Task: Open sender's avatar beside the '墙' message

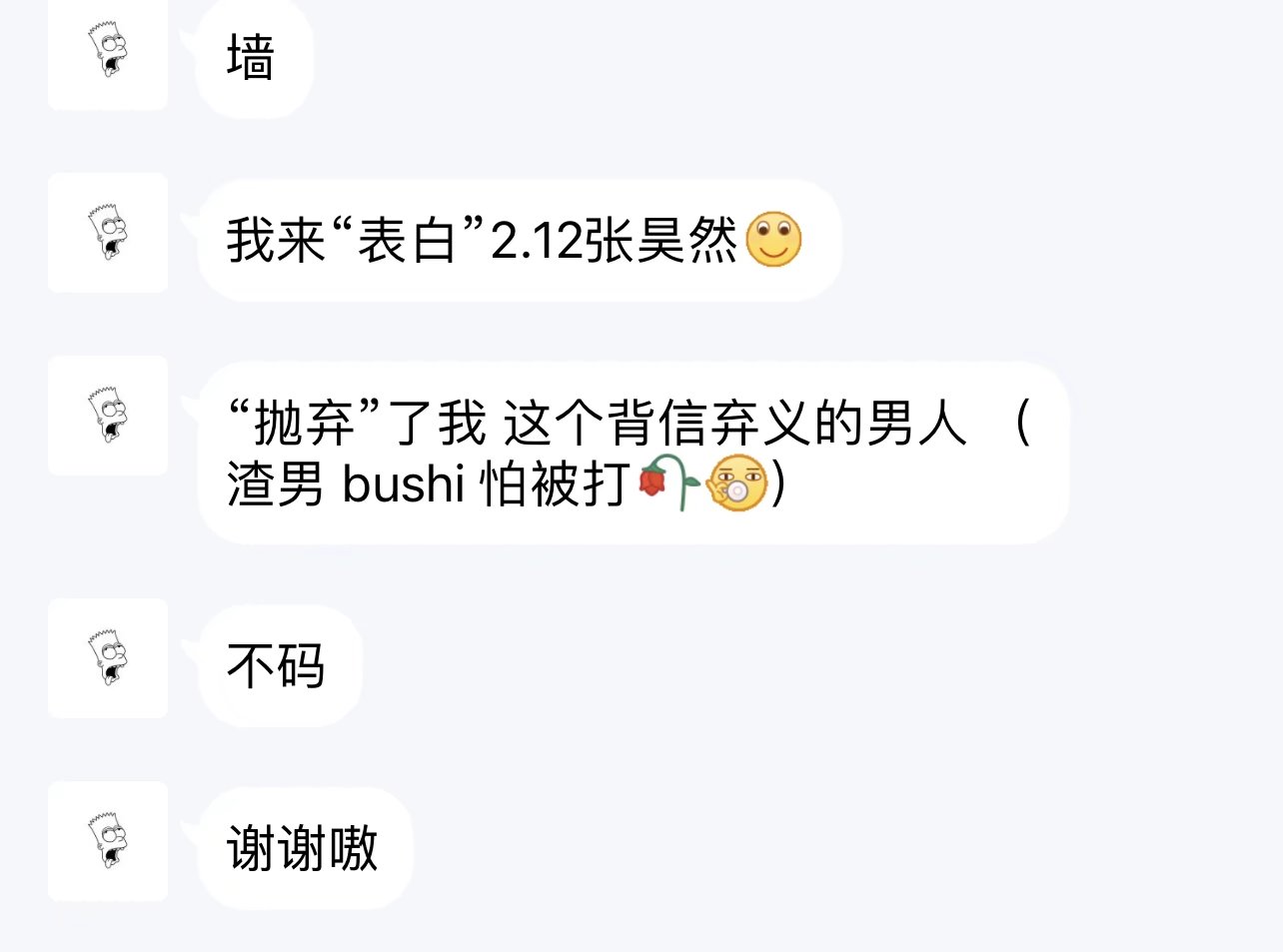Action: (108, 51)
